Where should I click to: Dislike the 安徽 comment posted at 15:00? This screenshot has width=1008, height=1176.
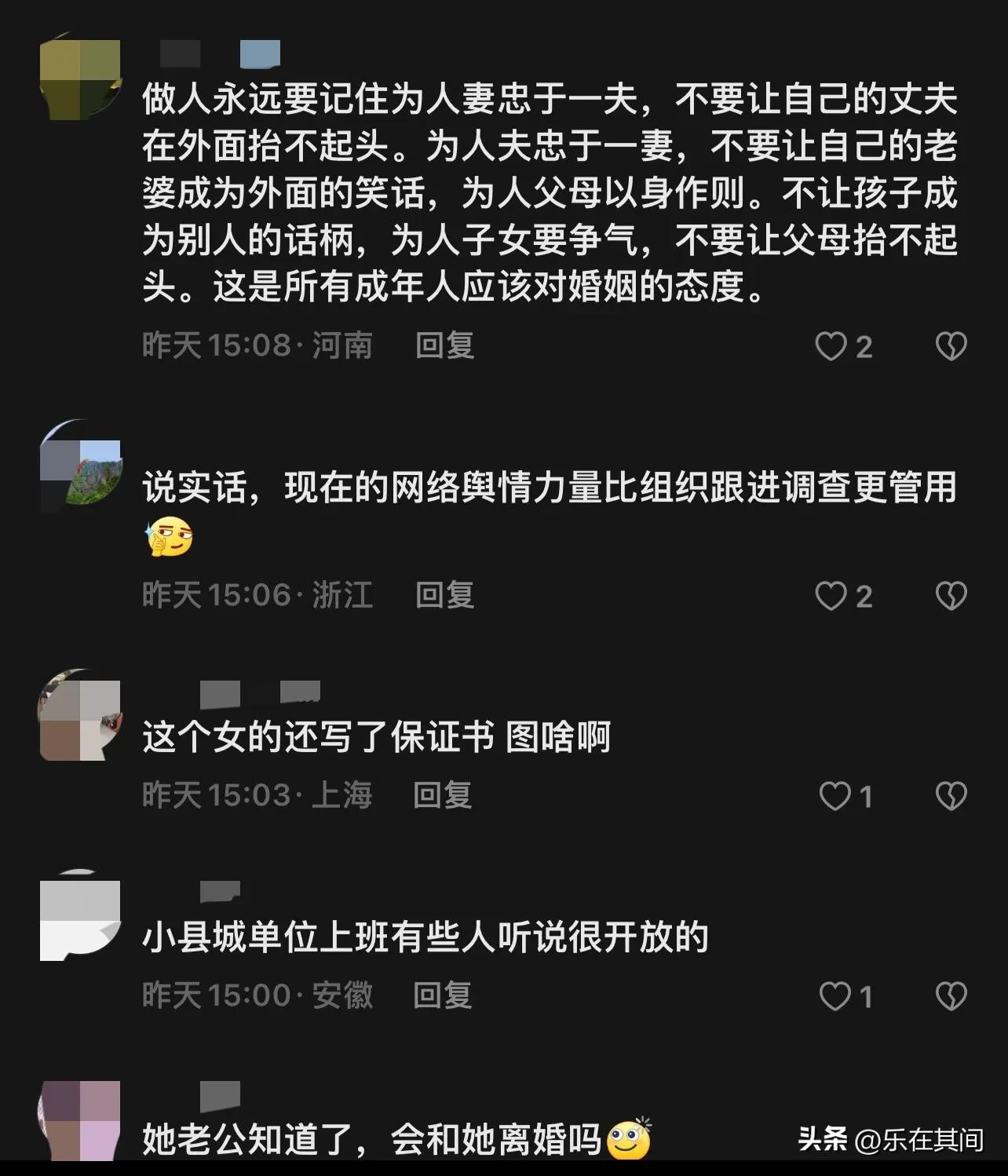pyautogui.click(x=951, y=997)
